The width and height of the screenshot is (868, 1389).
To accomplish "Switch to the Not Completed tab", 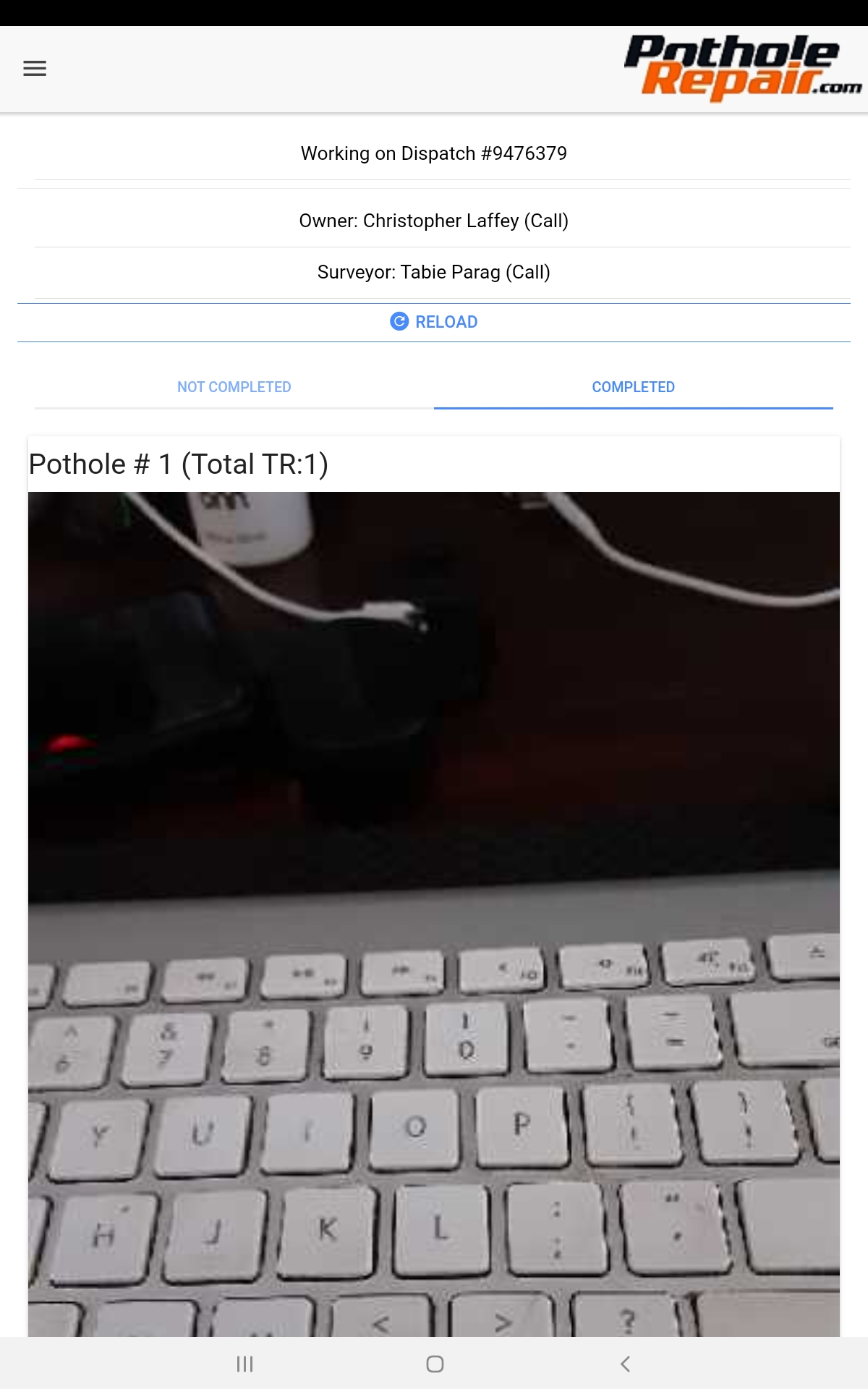I will (234, 387).
